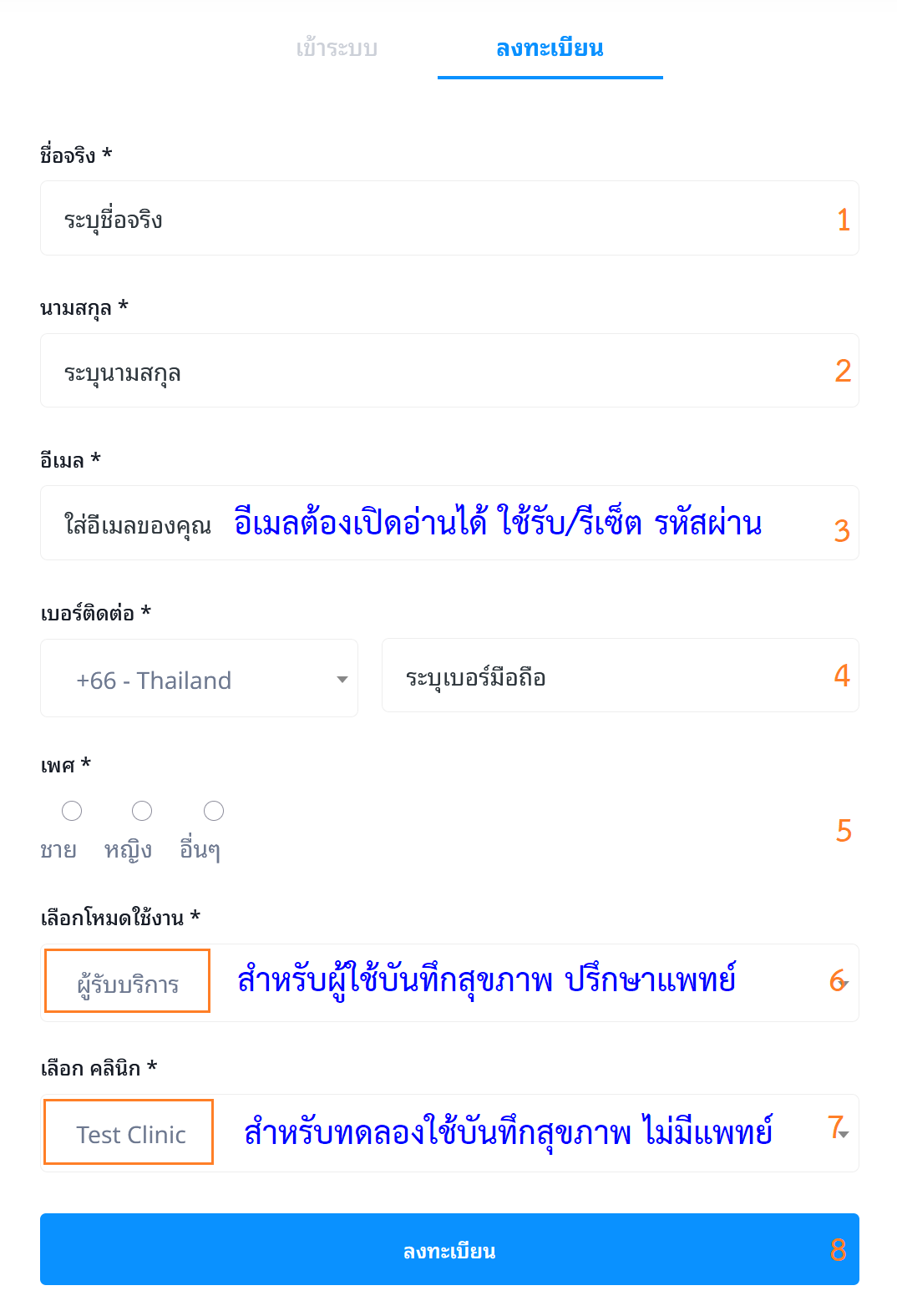The height and width of the screenshot is (1316, 897).
Task: Open the เลือก คลินิก dropdown showing Test Clinic
Action: pyautogui.click(x=449, y=1133)
